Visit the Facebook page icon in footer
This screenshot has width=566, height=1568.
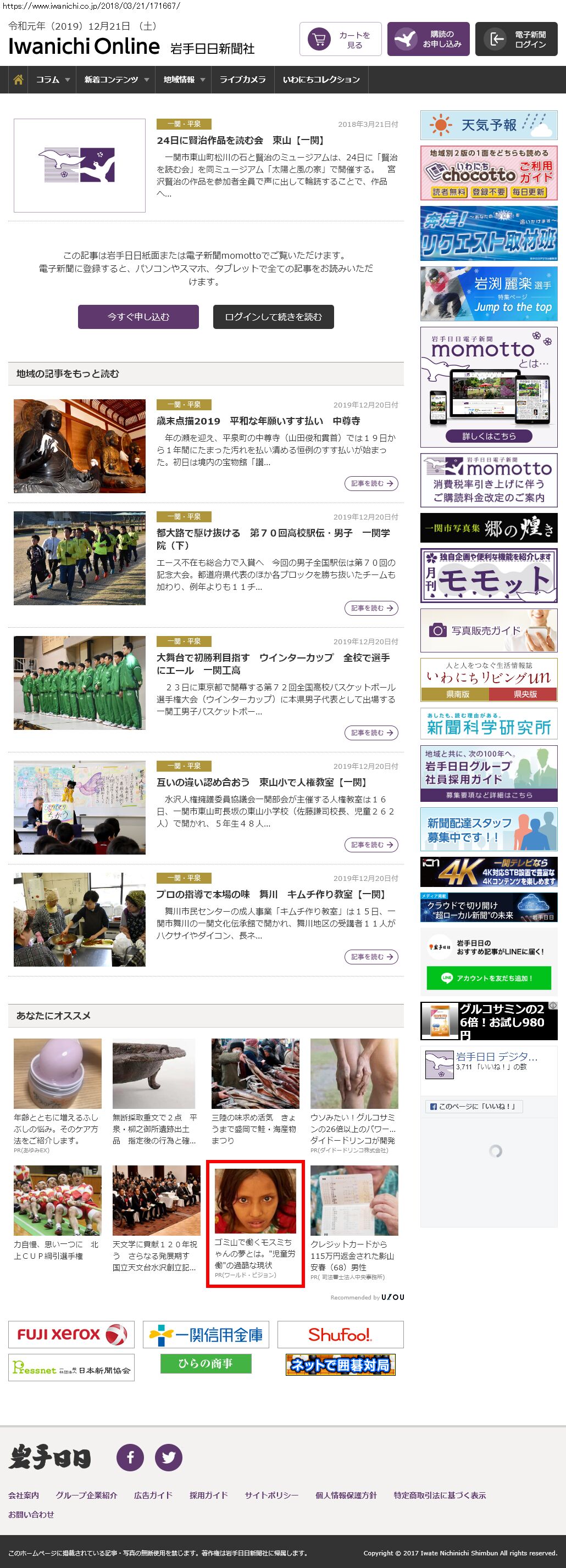(x=130, y=1458)
